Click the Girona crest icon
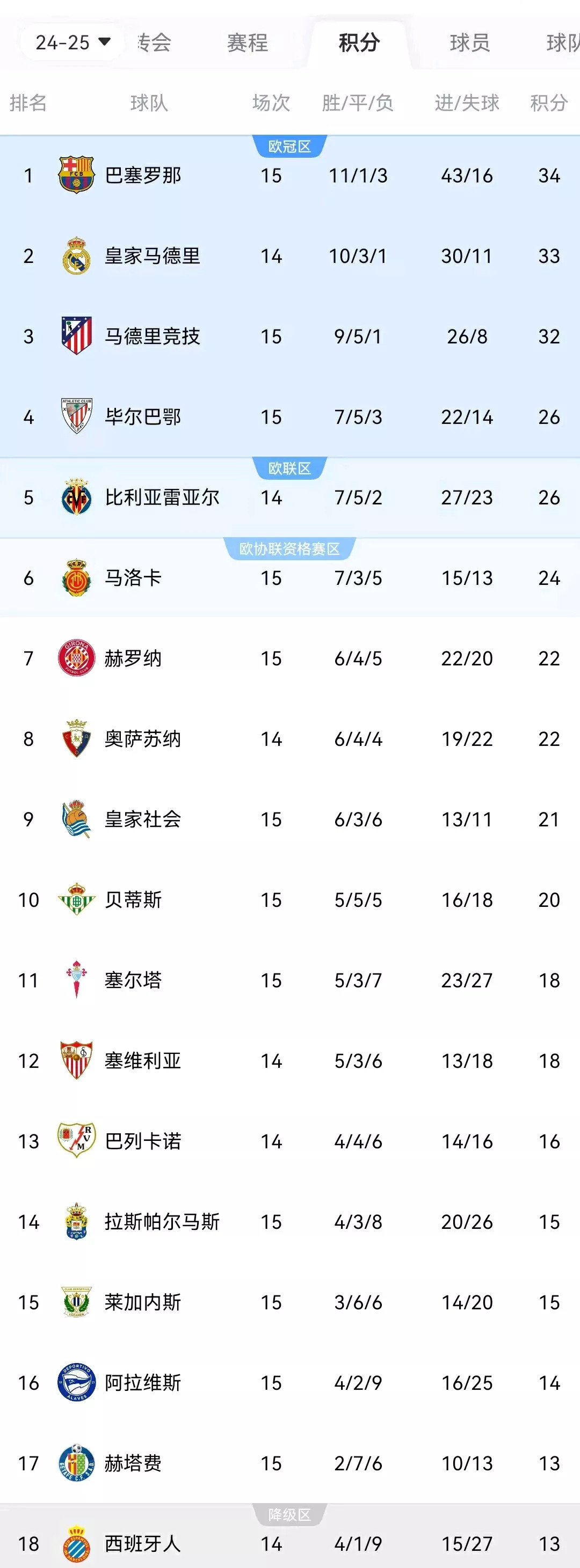The height and width of the screenshot is (1568, 580). [76, 658]
